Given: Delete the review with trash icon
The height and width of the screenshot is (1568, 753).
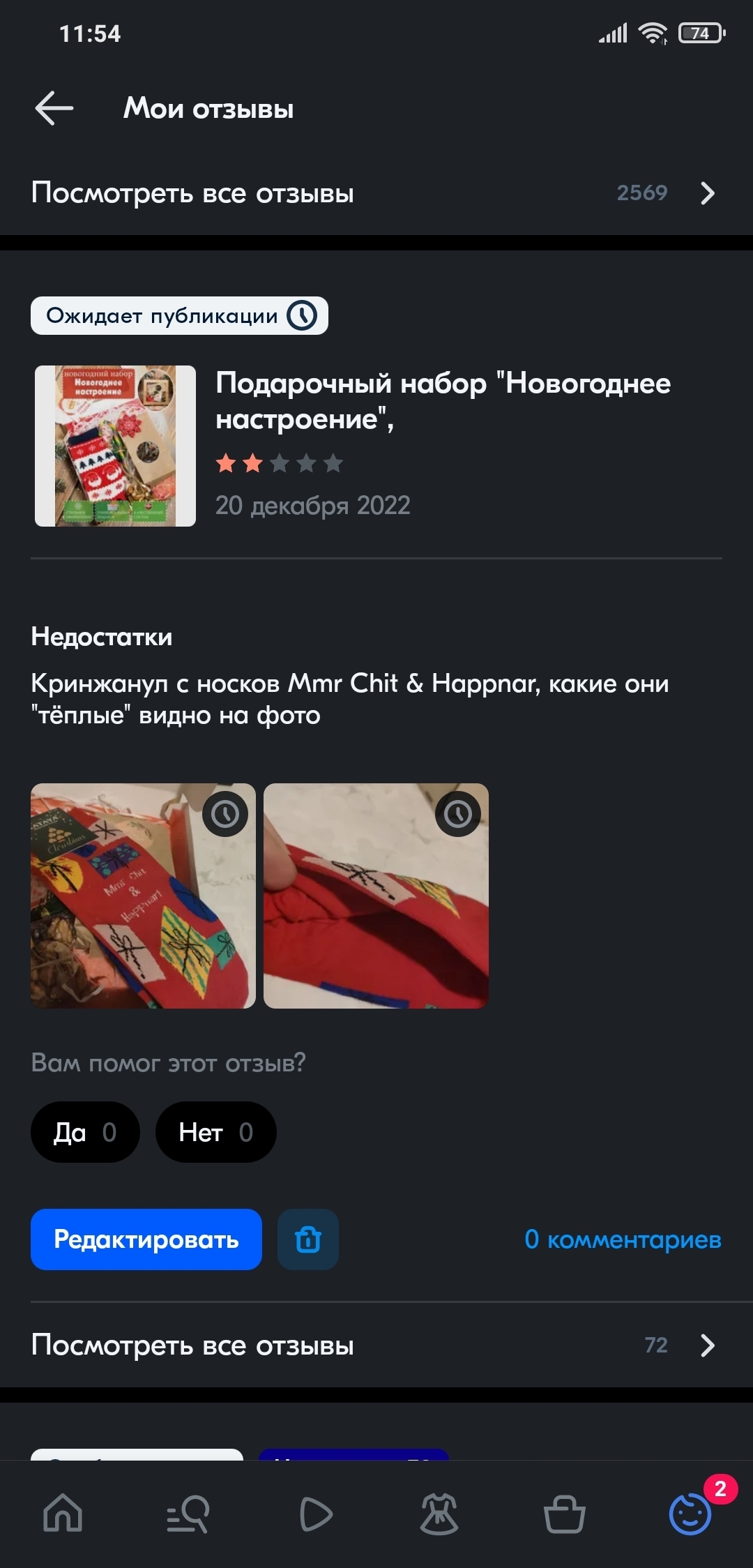Looking at the screenshot, I should coord(307,1239).
